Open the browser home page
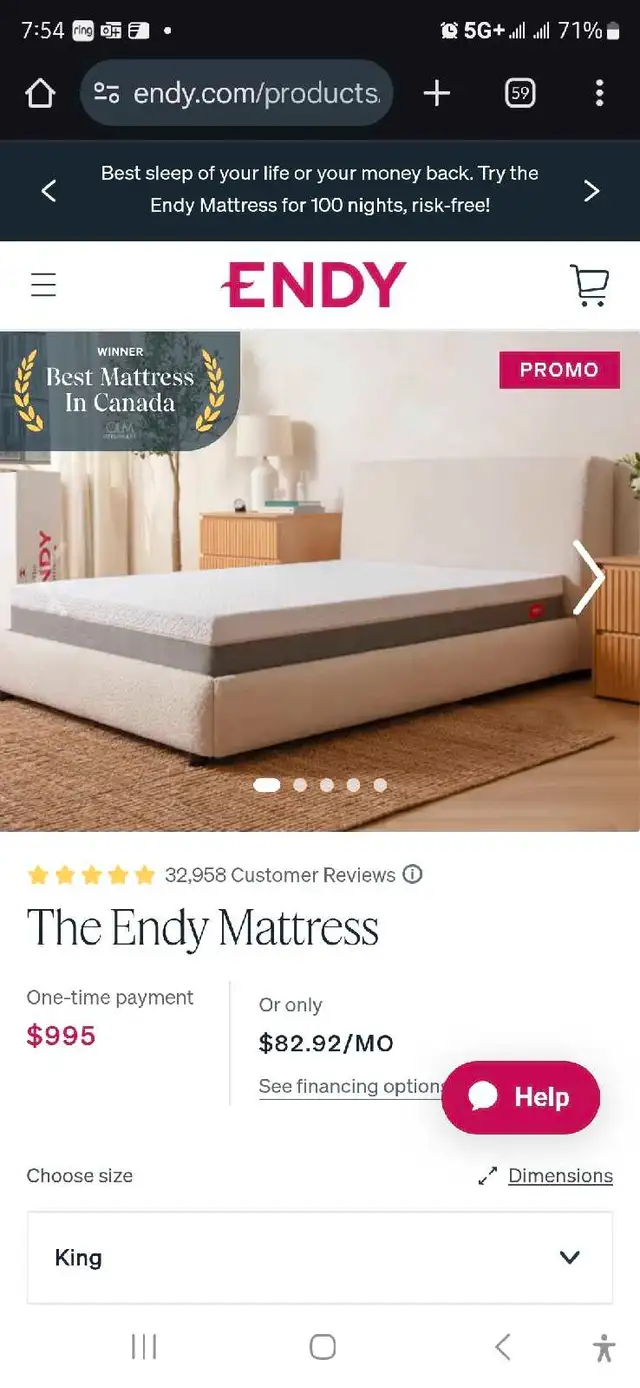Screen dimensions: 640x1388 tap(39, 94)
